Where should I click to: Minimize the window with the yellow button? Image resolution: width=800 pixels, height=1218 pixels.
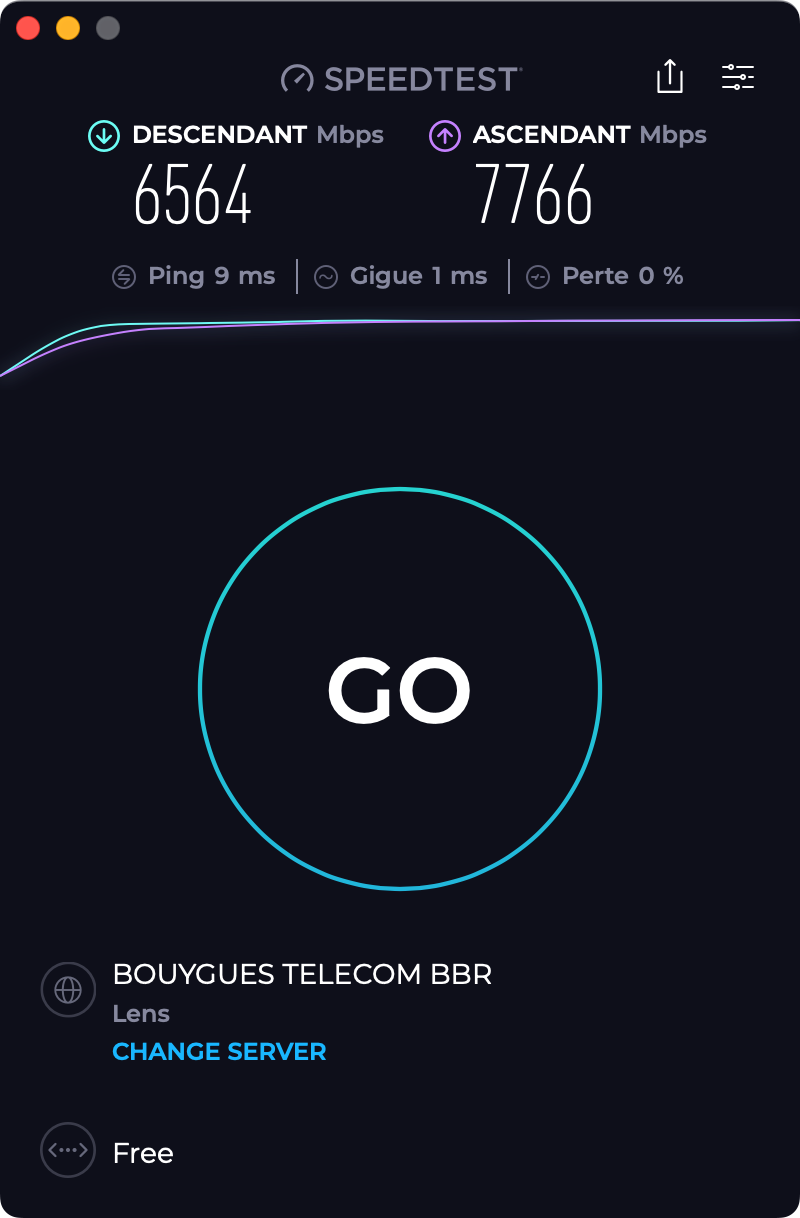tap(68, 28)
